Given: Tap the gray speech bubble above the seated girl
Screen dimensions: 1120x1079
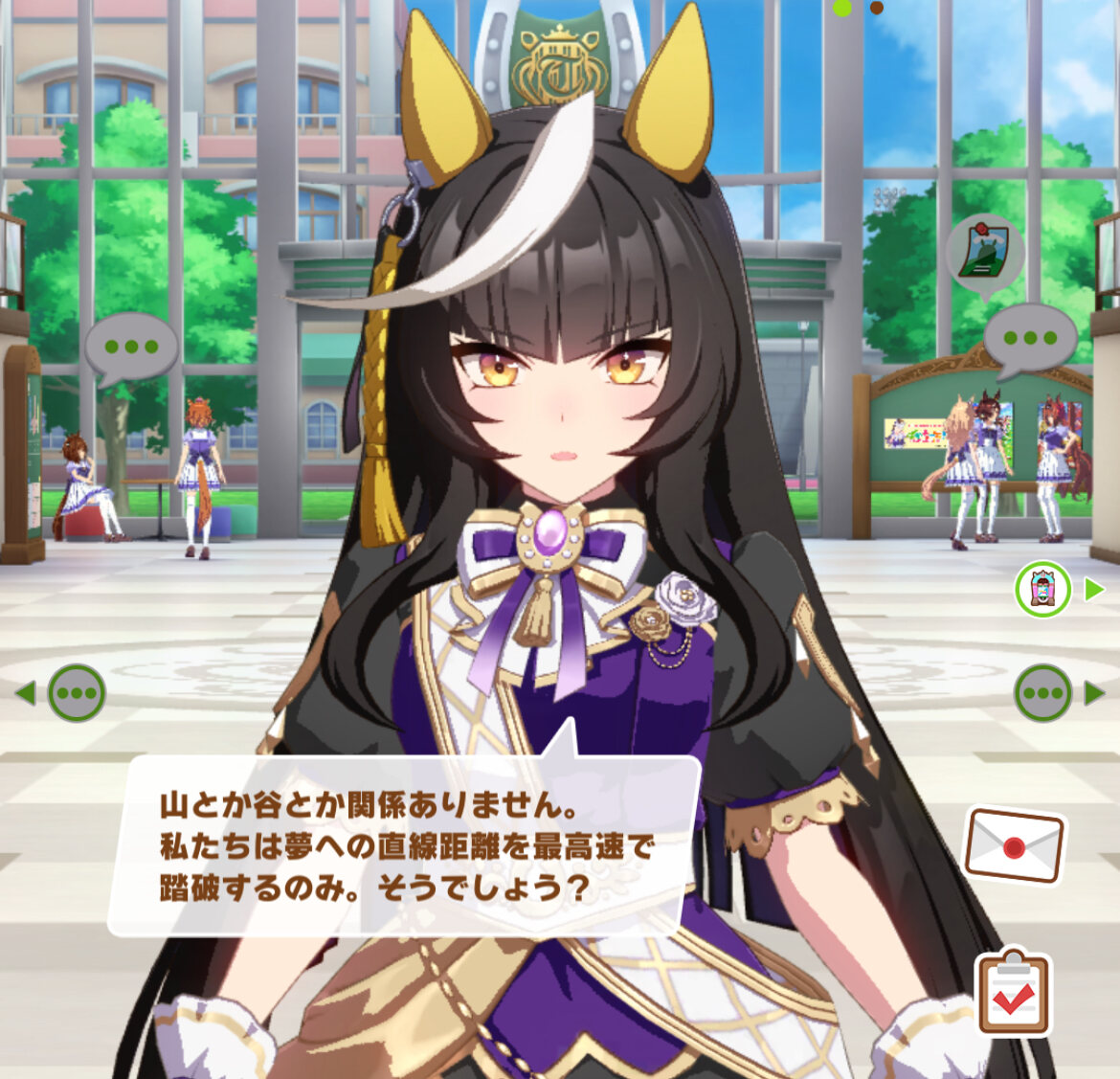Looking at the screenshot, I should [x=131, y=348].
